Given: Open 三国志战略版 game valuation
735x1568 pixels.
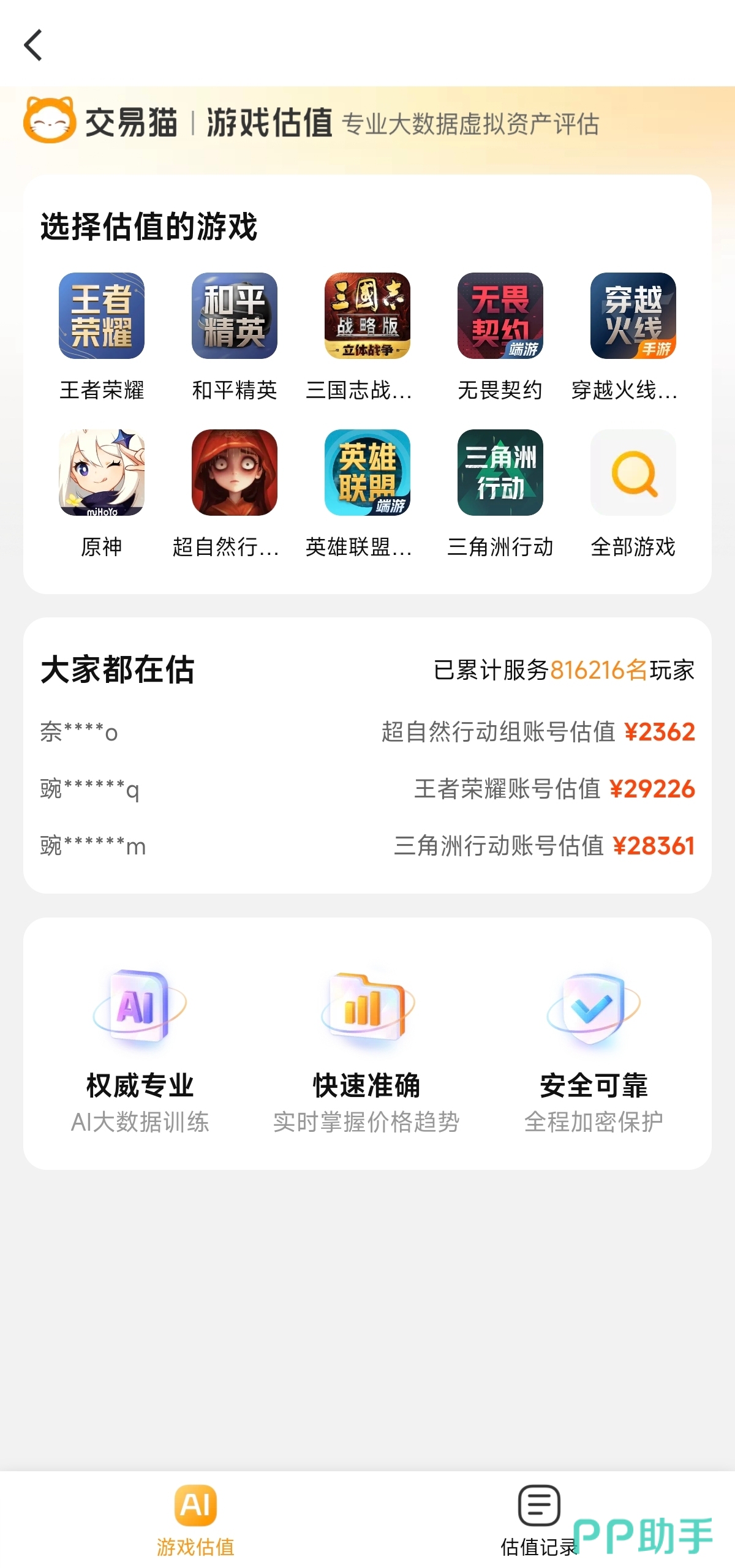Looking at the screenshot, I should point(367,316).
